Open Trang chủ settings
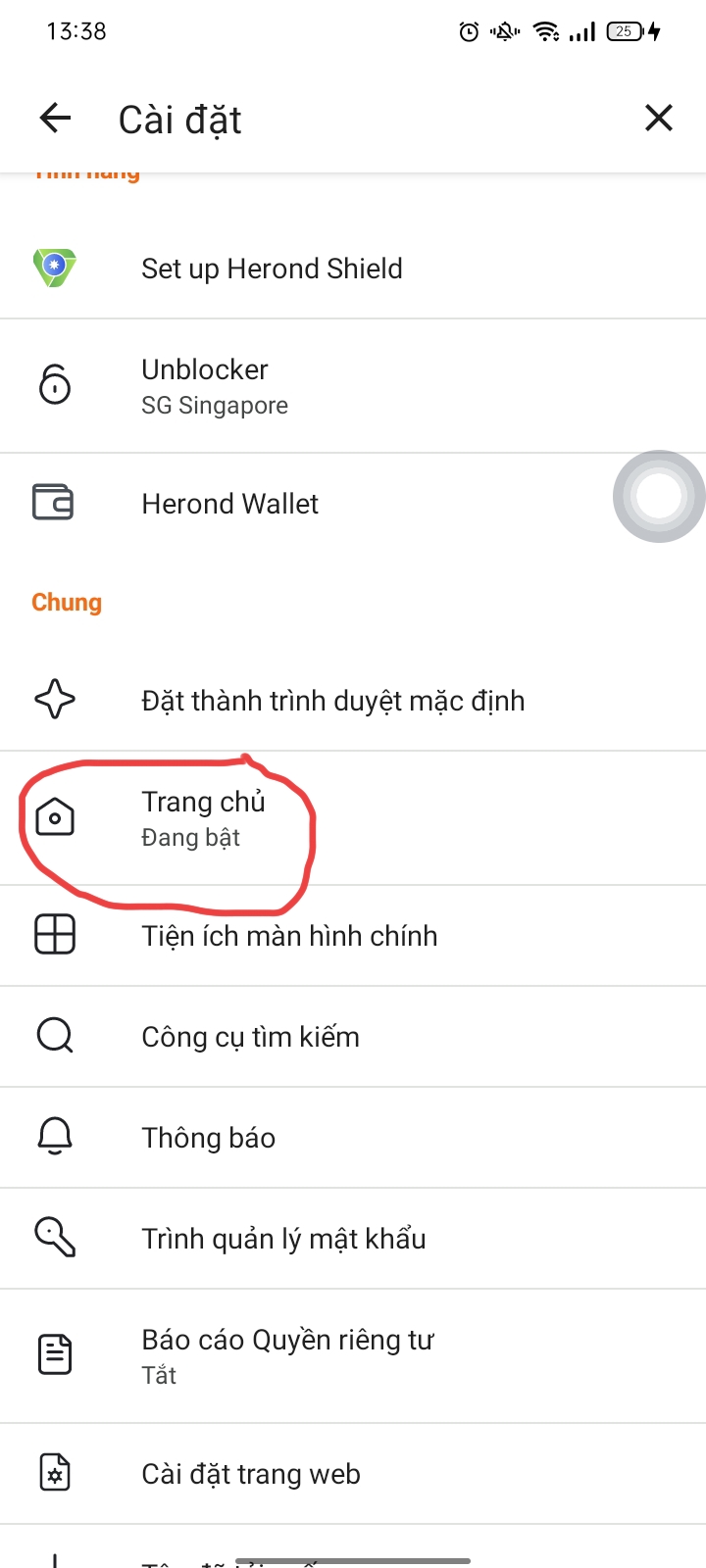Image resolution: width=706 pixels, height=1568 pixels. pos(353,818)
